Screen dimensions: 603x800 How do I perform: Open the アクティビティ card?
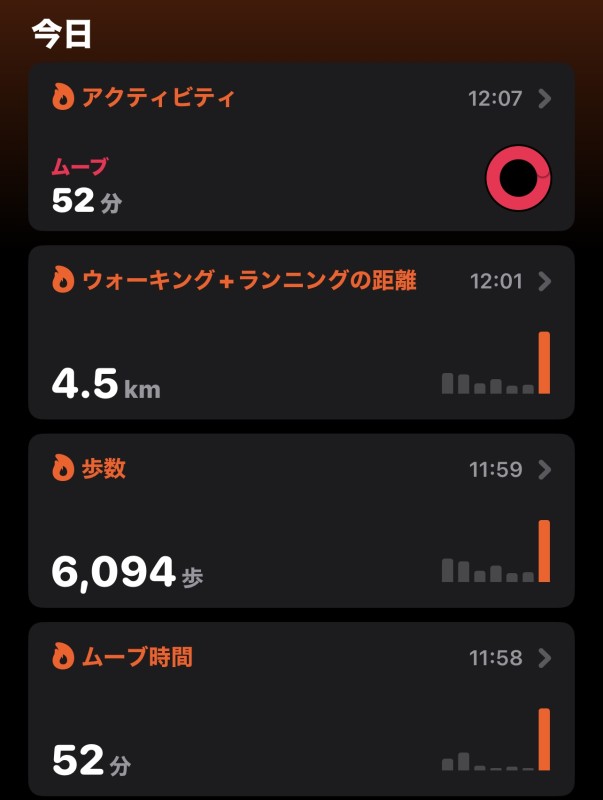(x=300, y=147)
